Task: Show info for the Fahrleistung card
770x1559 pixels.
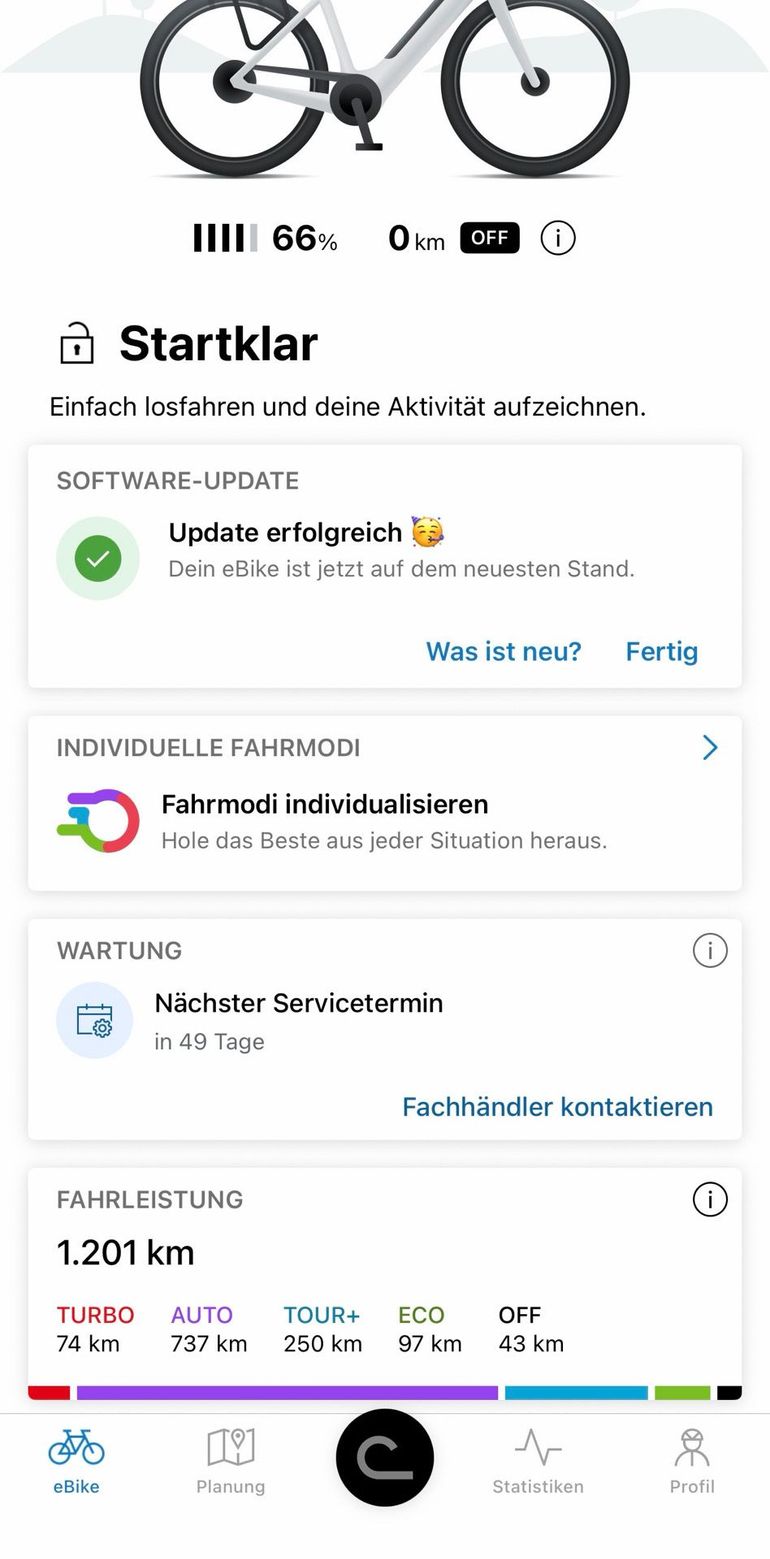Action: (710, 1199)
